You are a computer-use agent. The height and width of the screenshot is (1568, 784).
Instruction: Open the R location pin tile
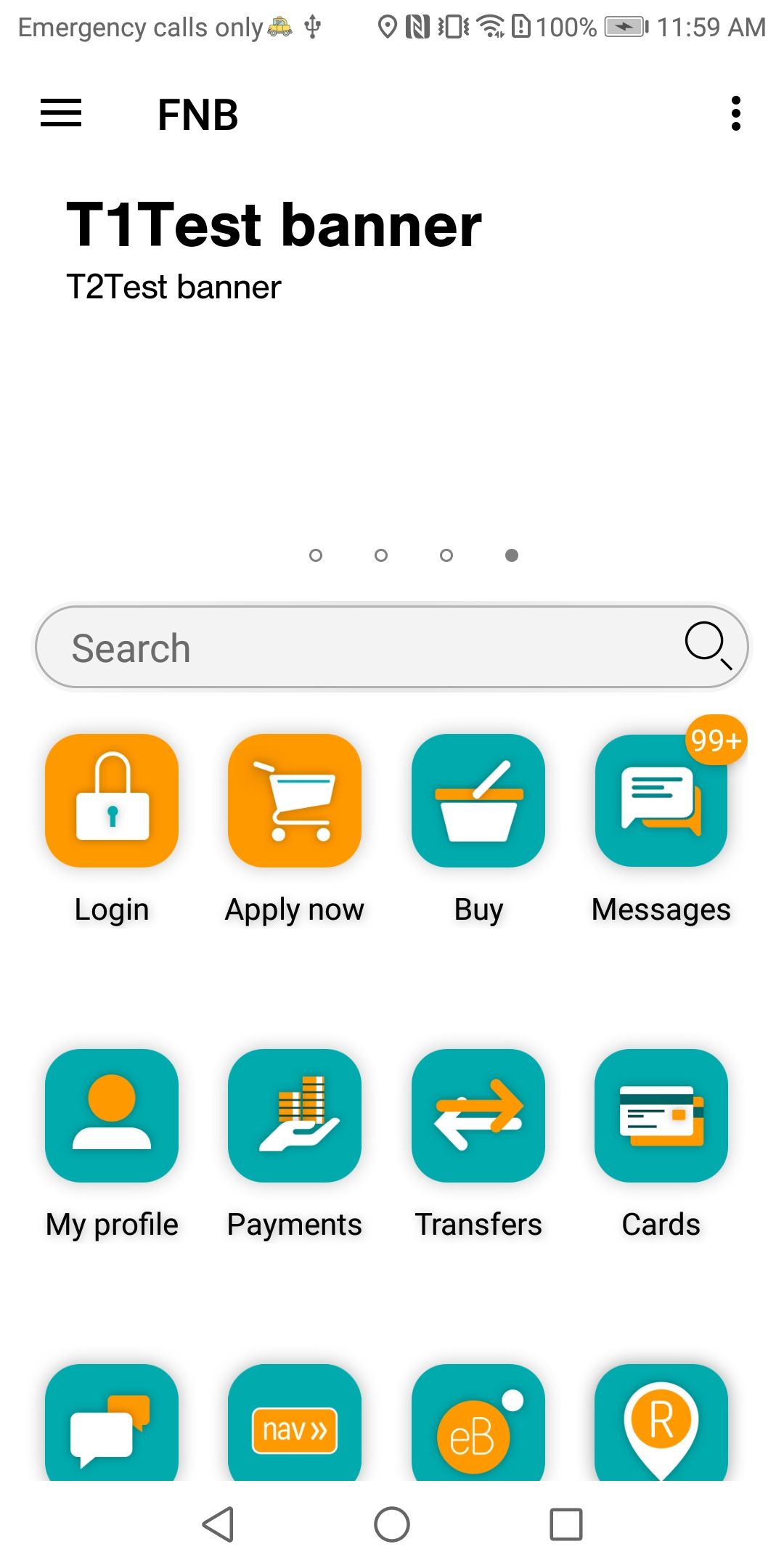pyautogui.click(x=661, y=1426)
